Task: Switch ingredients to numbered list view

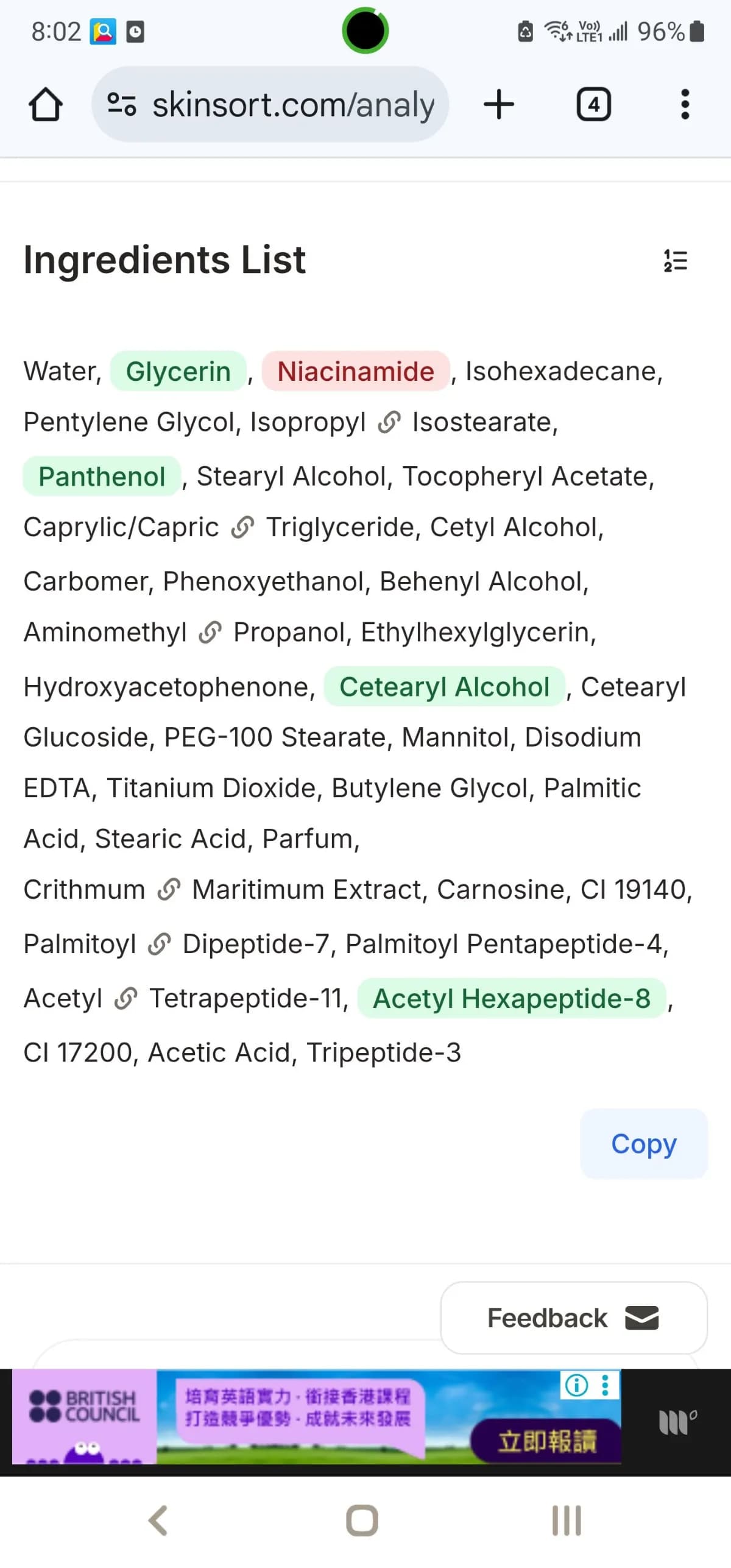Action: tap(675, 261)
